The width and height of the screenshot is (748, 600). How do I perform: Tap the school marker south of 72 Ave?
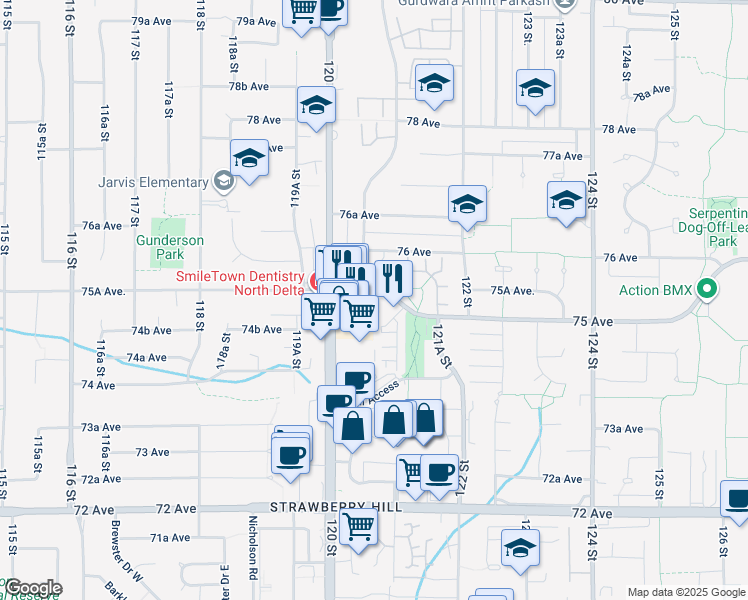tap(520, 547)
